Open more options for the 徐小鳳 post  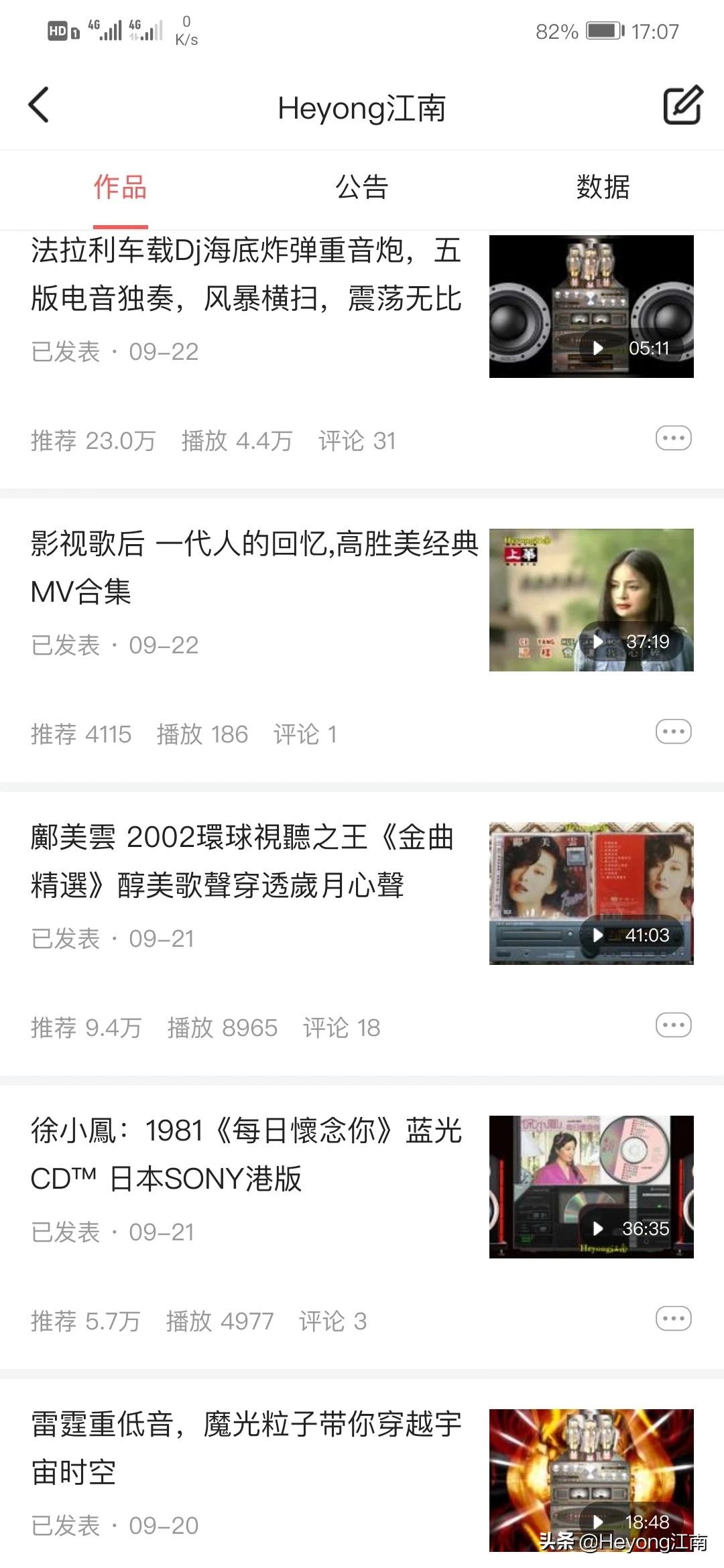673,1319
